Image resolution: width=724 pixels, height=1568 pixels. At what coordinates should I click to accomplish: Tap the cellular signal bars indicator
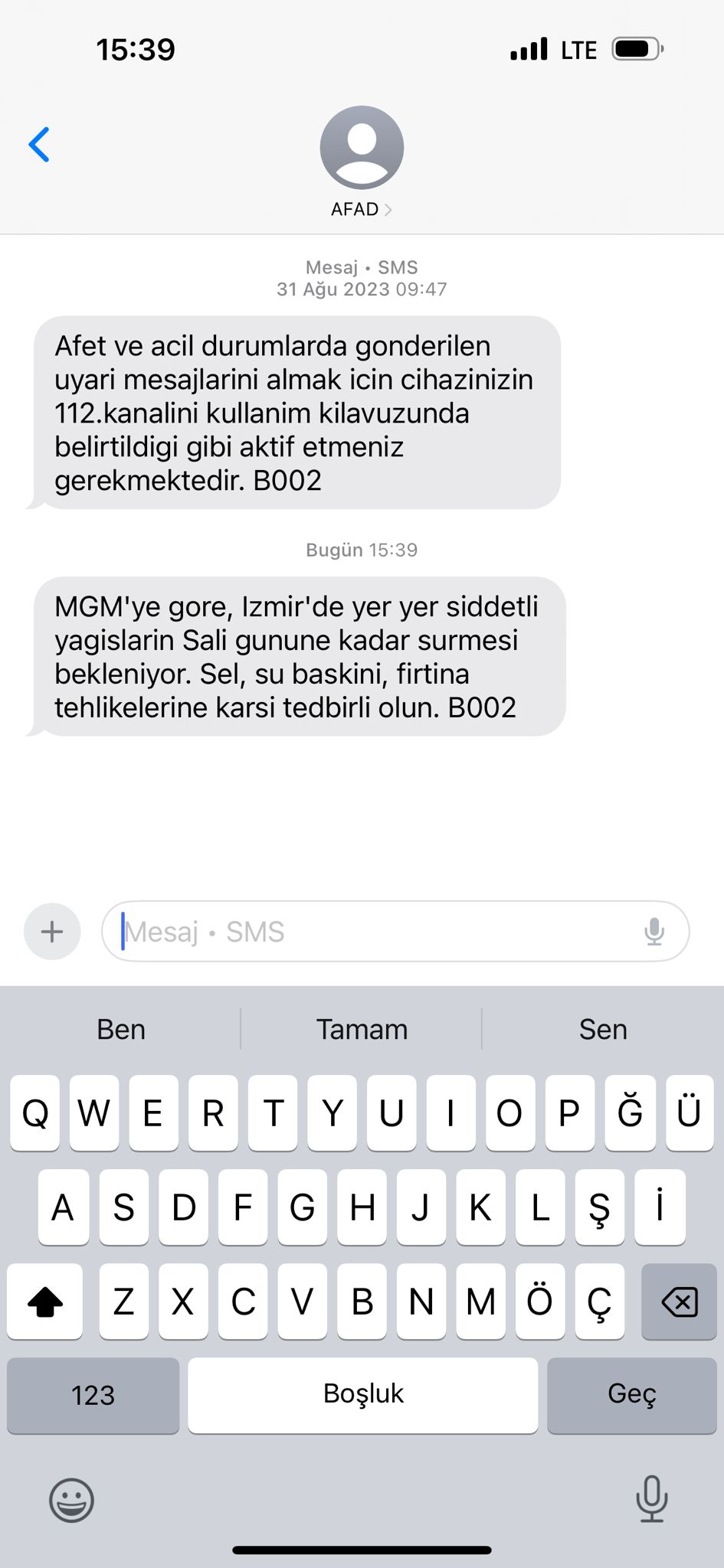coord(528,48)
